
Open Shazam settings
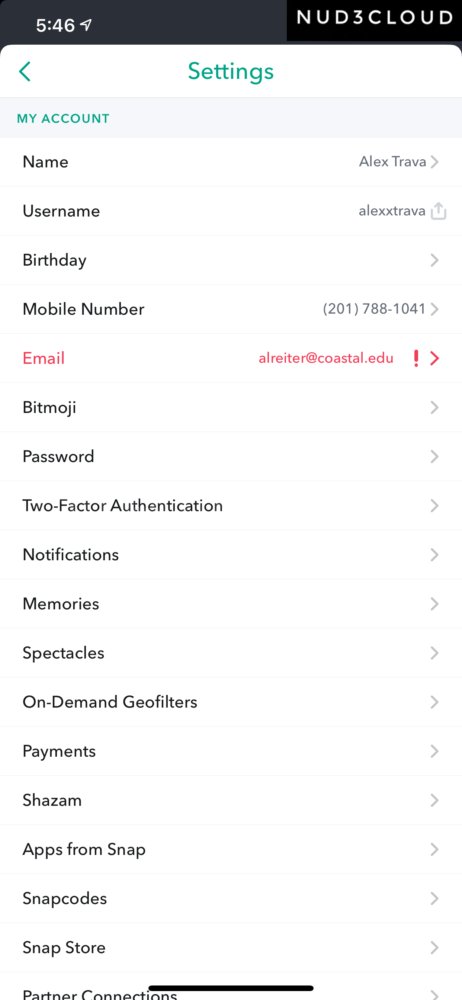[231, 800]
